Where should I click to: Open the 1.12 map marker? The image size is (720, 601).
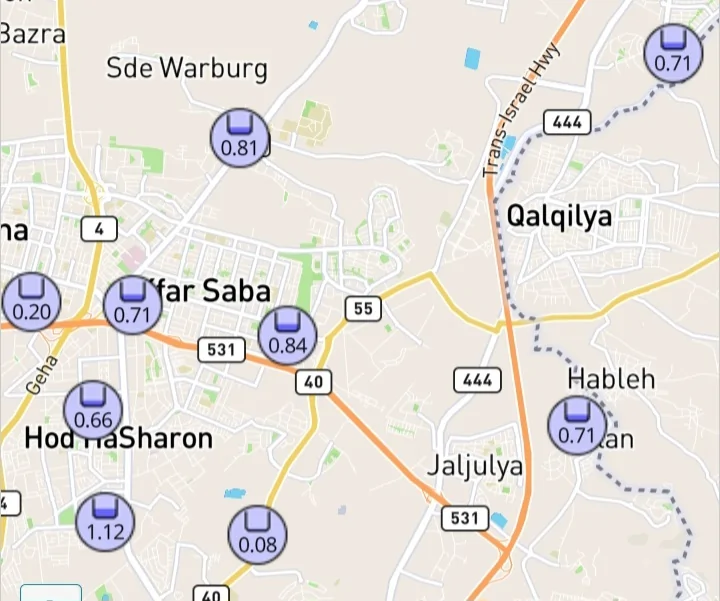105,520
